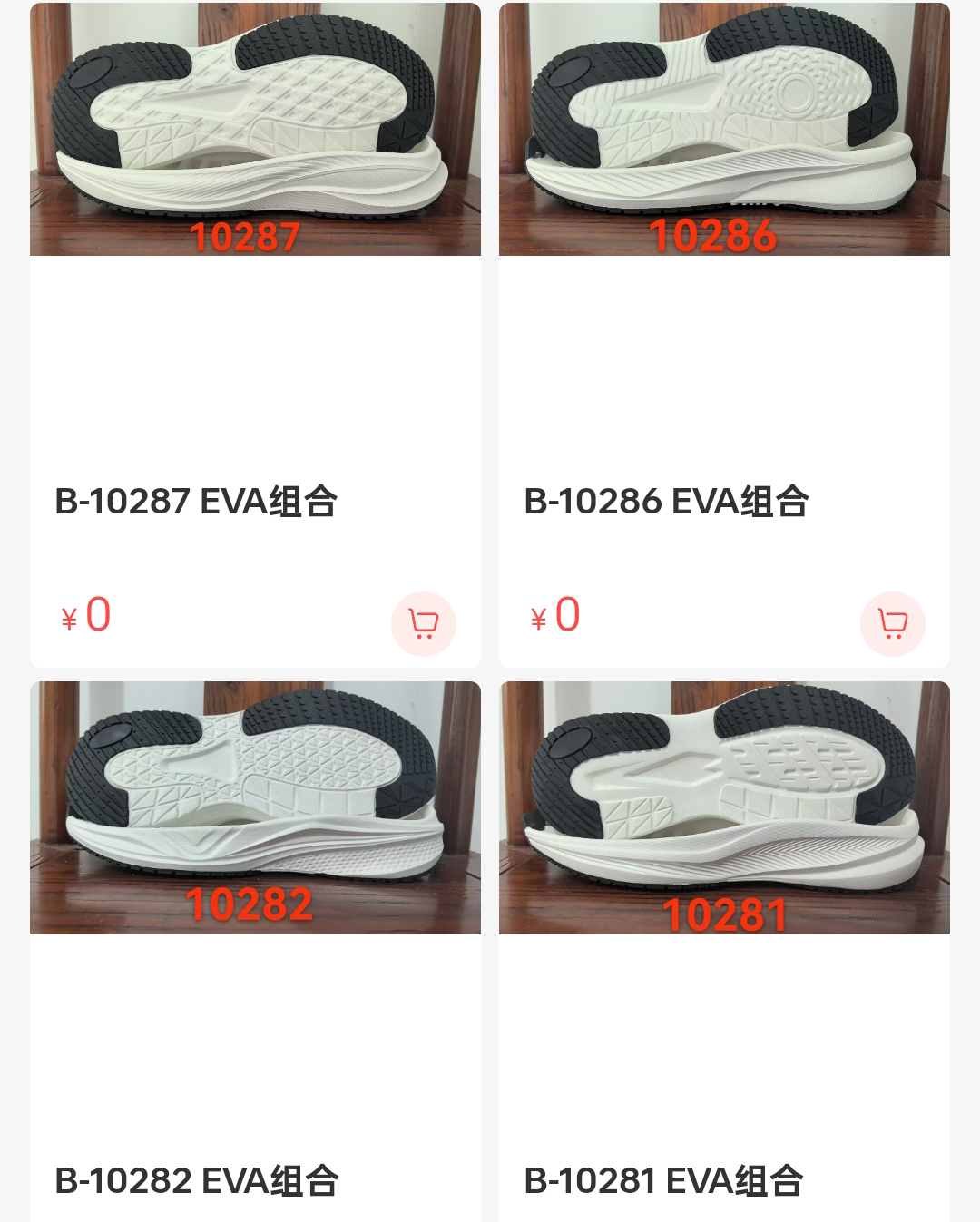This screenshot has width=980, height=1222.
Task: View the B-10281 EVA组合 product
Action: [724, 808]
